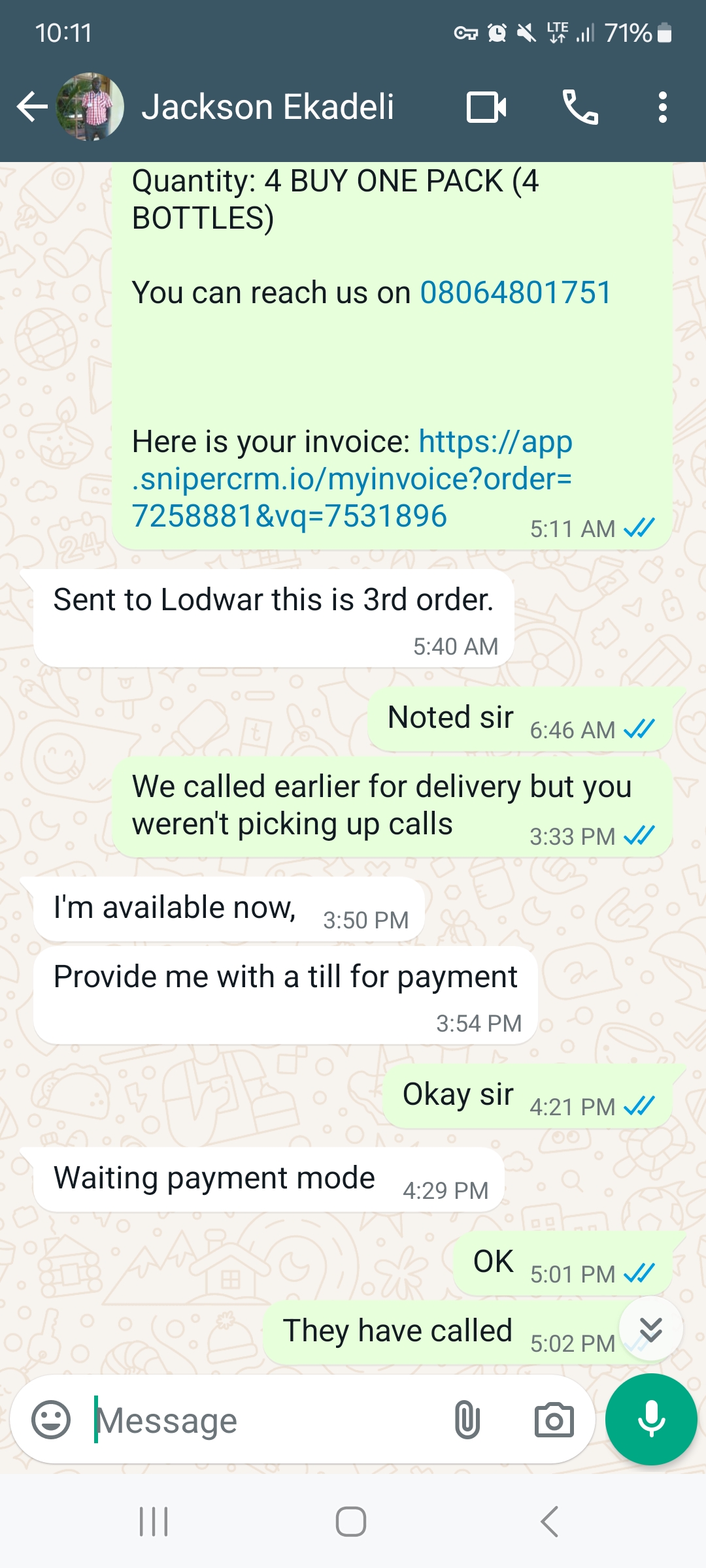Attach a file with the paperclip
This screenshot has width=706, height=1568.
(x=467, y=1420)
